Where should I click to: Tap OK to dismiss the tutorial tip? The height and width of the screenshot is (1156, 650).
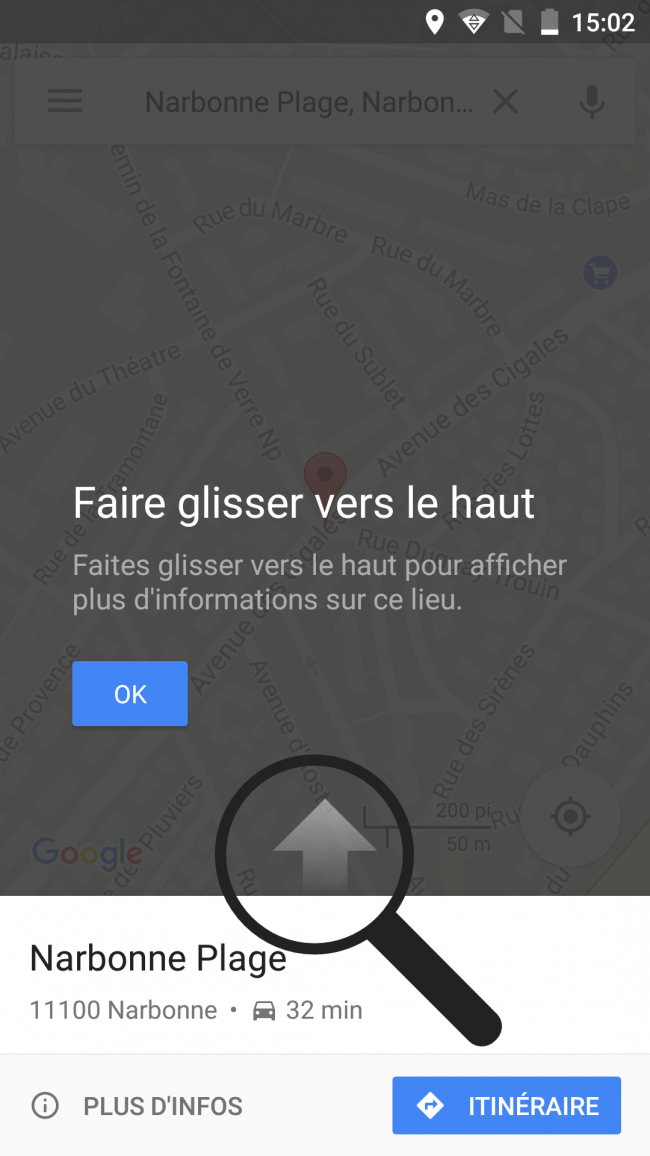[x=130, y=693]
